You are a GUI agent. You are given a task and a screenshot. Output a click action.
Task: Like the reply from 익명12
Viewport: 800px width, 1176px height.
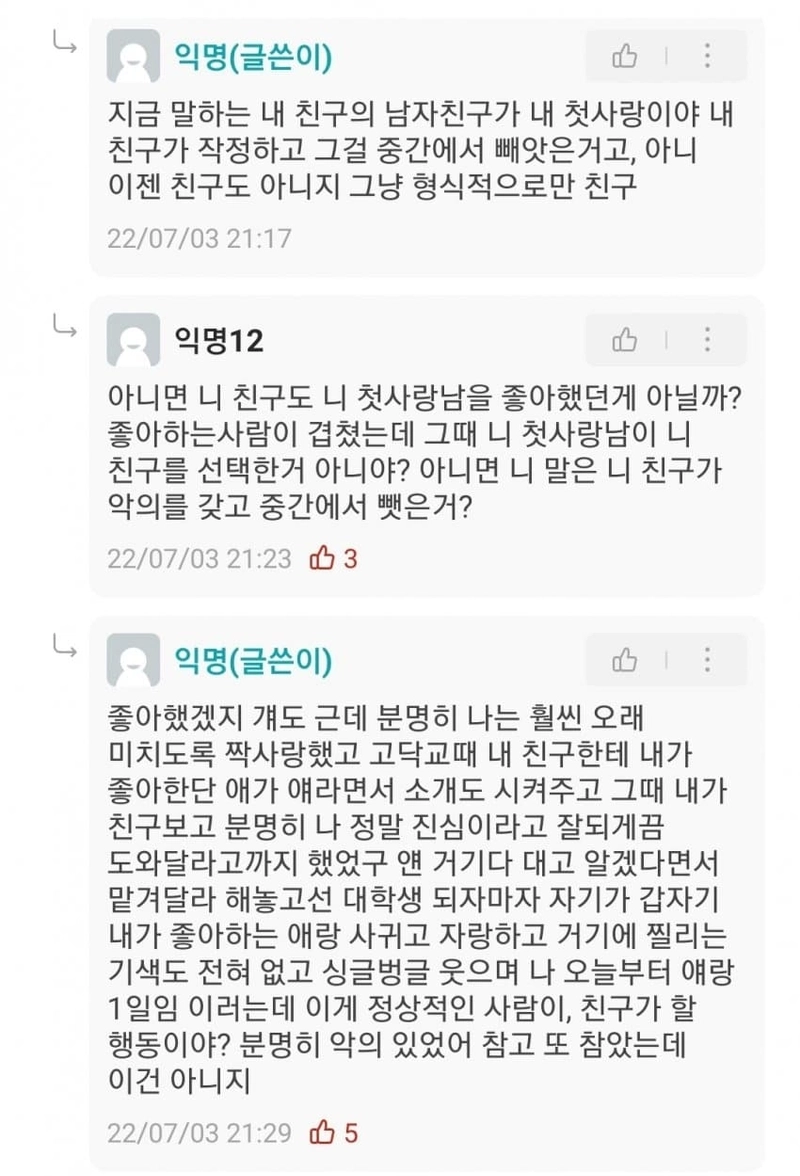pos(625,340)
